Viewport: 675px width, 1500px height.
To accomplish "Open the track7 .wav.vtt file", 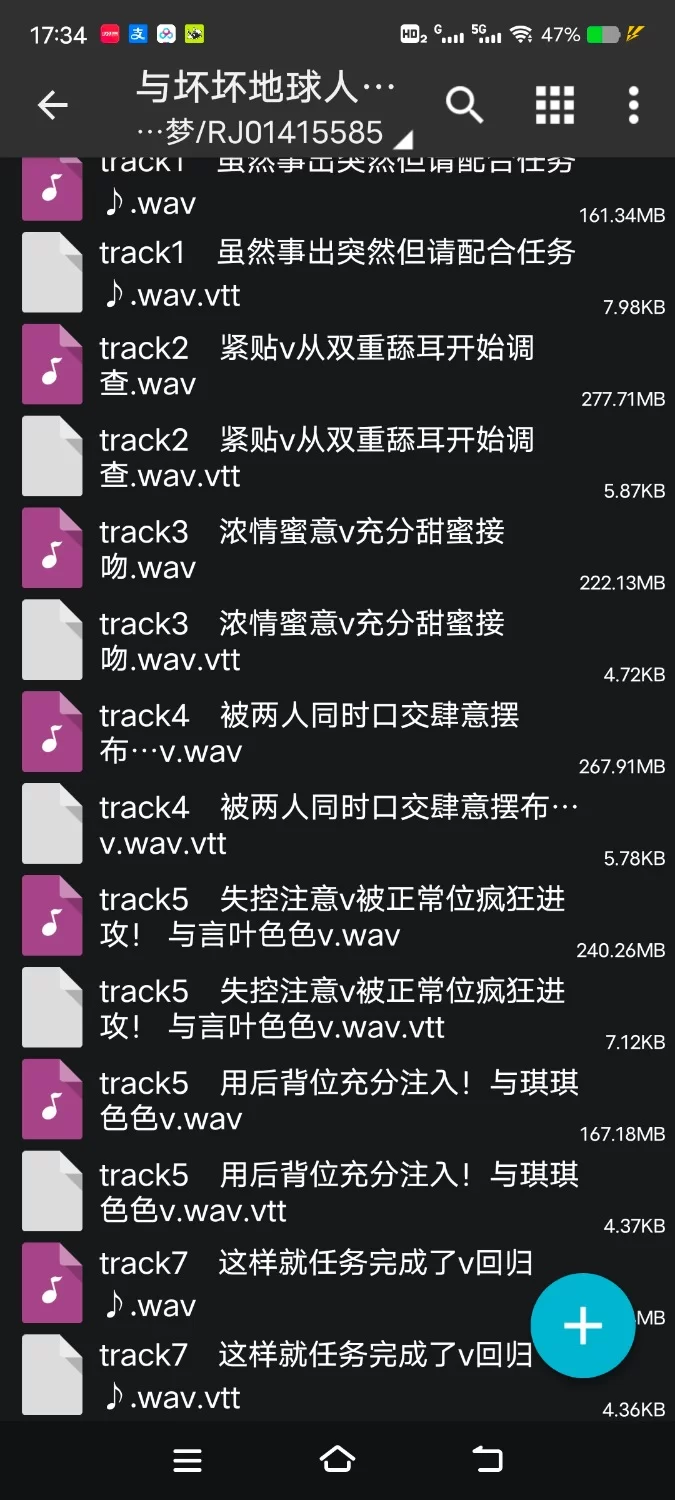I will coord(300,1376).
